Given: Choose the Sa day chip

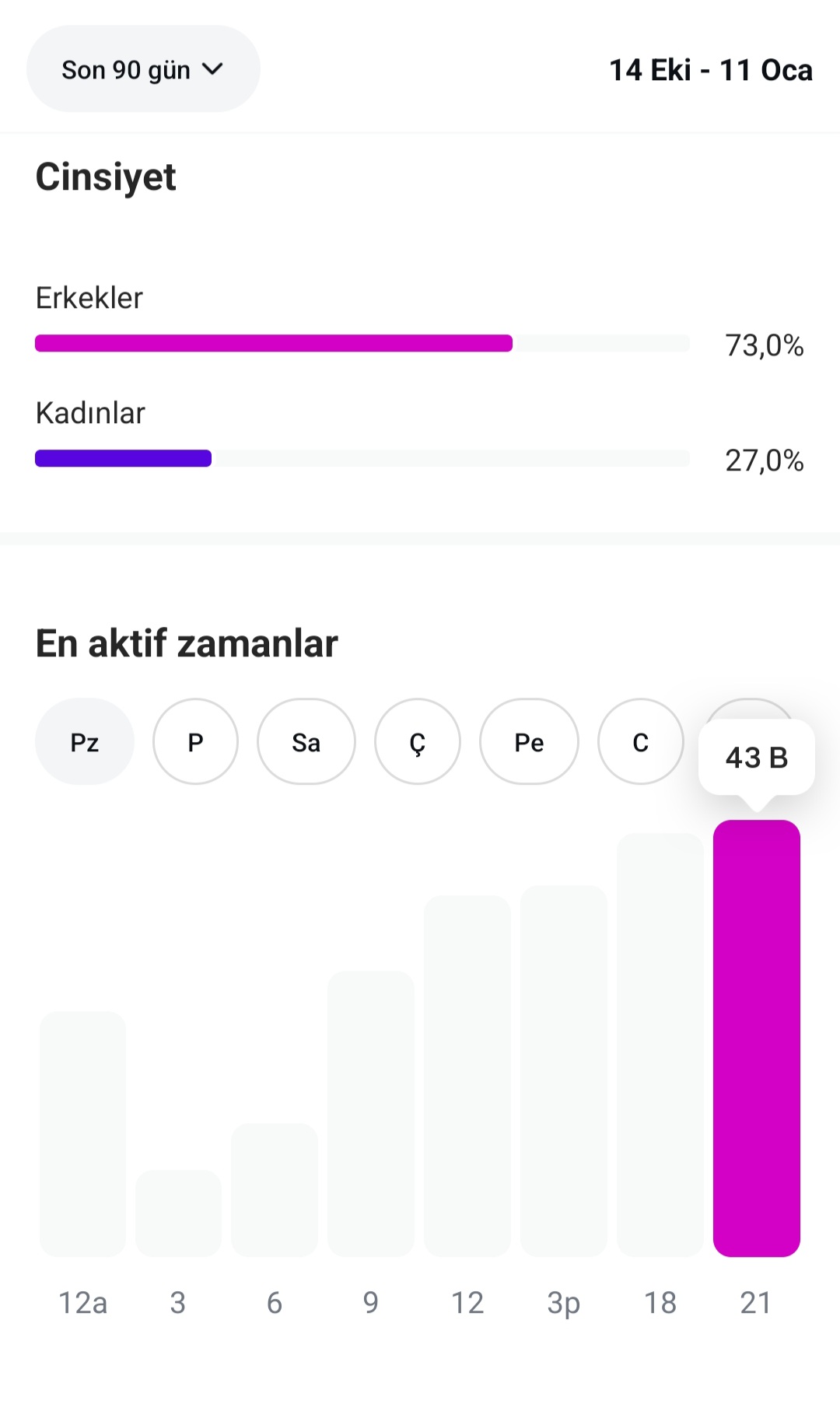Looking at the screenshot, I should click(306, 742).
